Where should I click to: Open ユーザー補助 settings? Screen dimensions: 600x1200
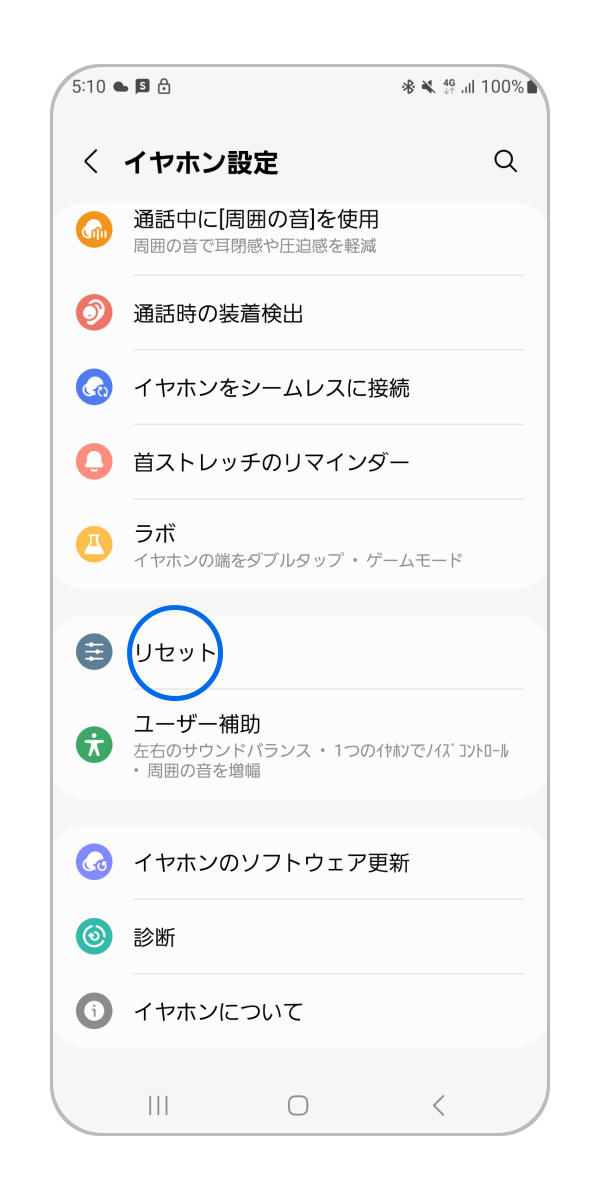[x=300, y=745]
